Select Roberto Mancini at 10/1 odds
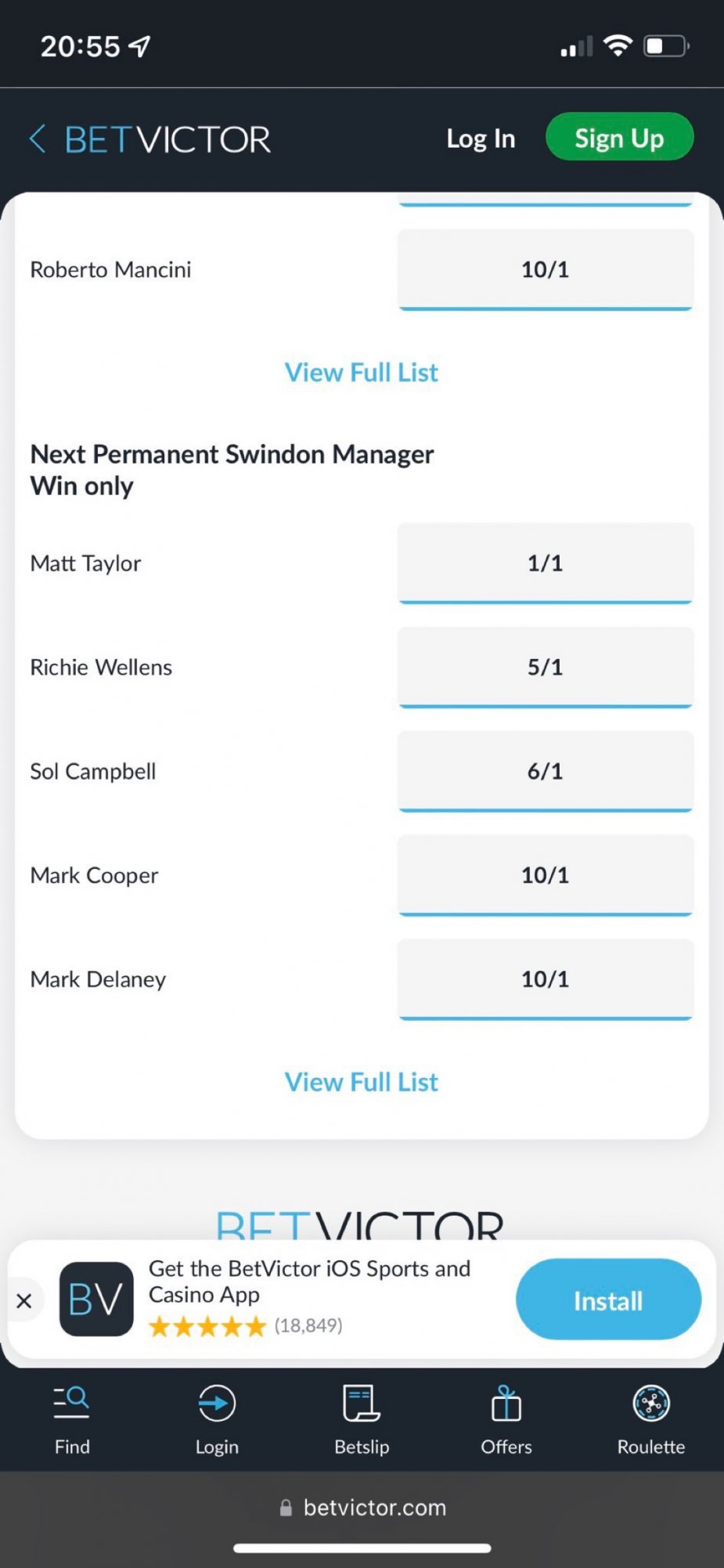Viewport: 724px width, 1568px height. click(x=546, y=269)
